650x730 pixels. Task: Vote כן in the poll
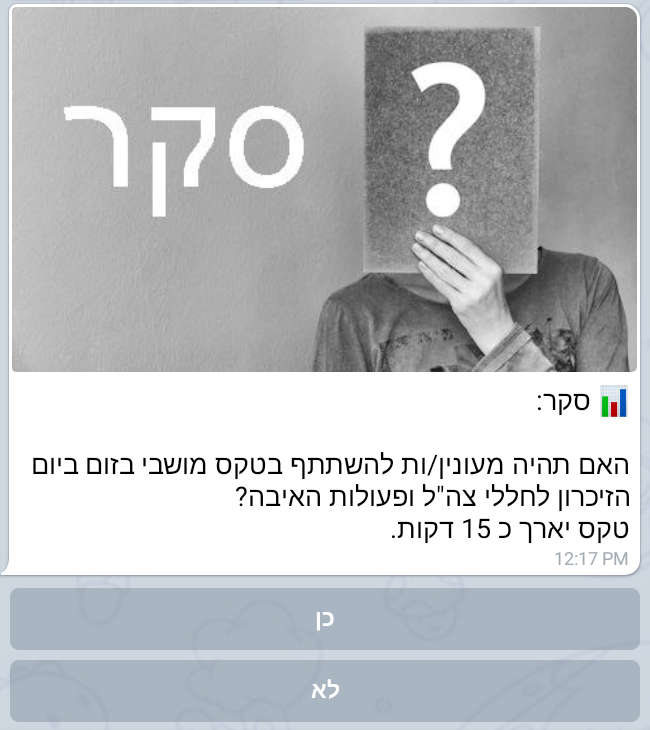pos(324,619)
